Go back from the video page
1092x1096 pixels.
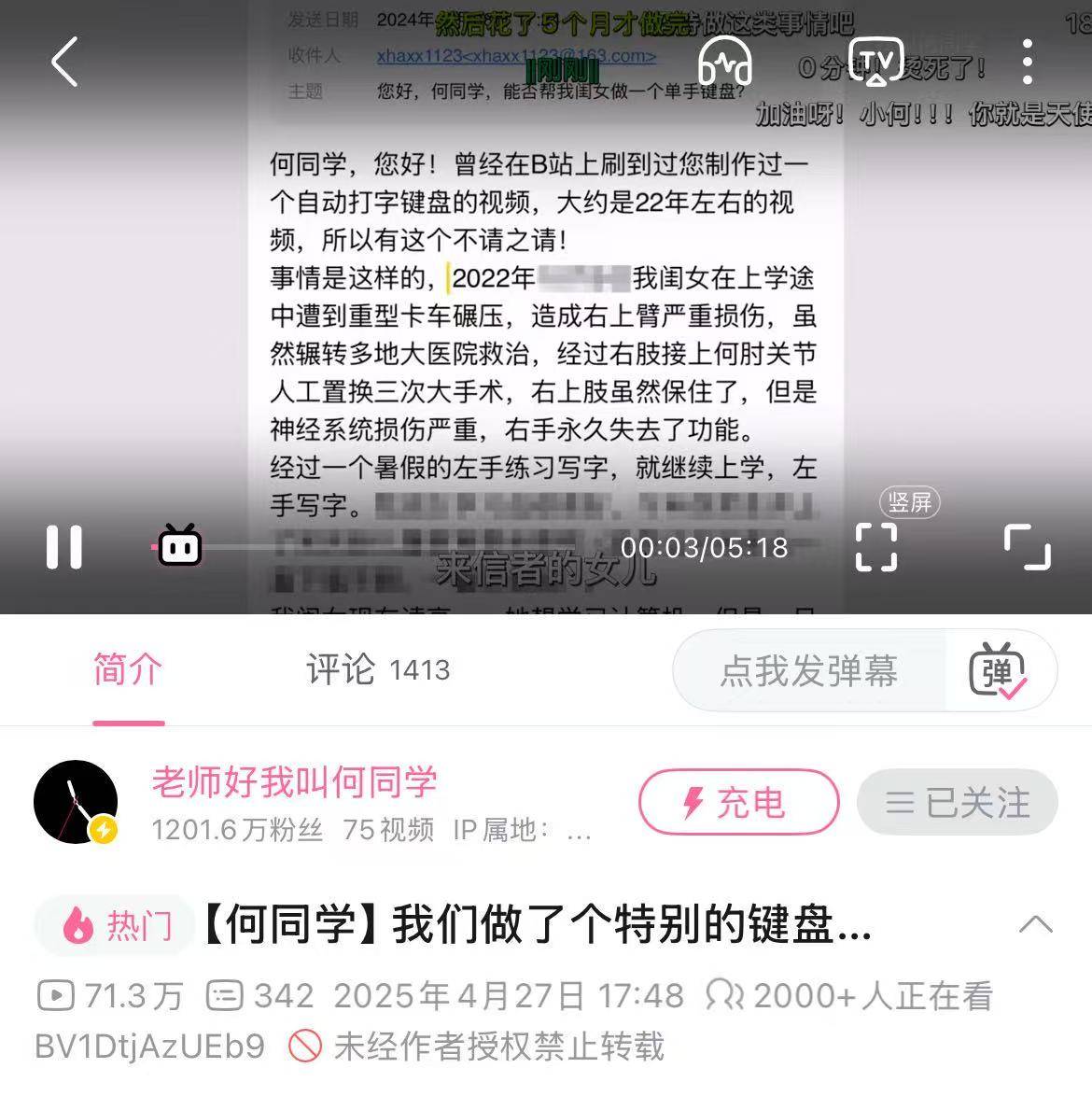pos(63,63)
